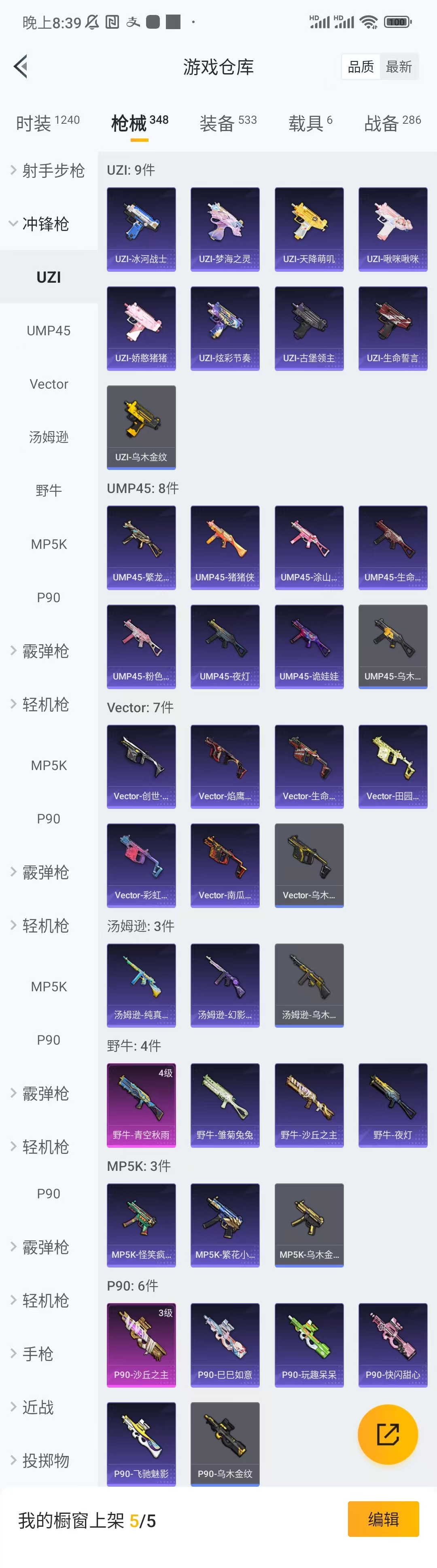Select Vector in the side list
This screenshot has height=1568, width=437.
49,384
